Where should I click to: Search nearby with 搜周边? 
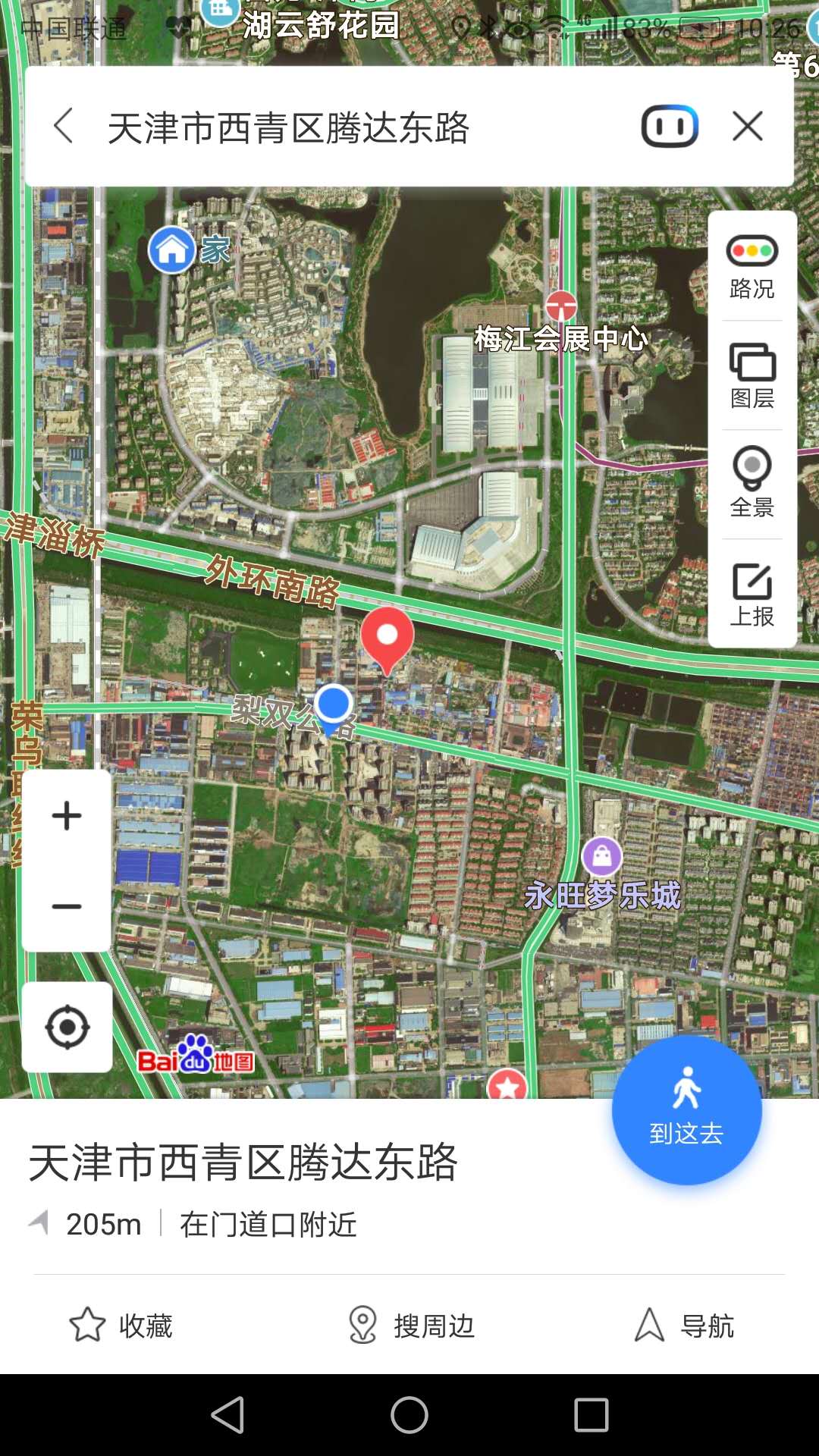pyautogui.click(x=410, y=1326)
